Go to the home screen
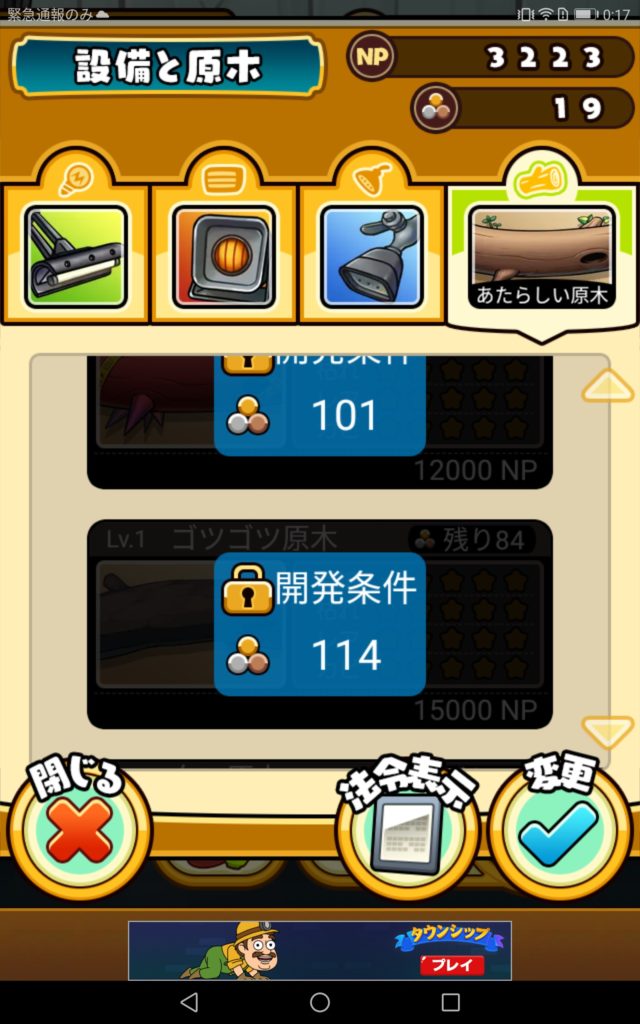The width and height of the screenshot is (640, 1024). click(320, 1002)
